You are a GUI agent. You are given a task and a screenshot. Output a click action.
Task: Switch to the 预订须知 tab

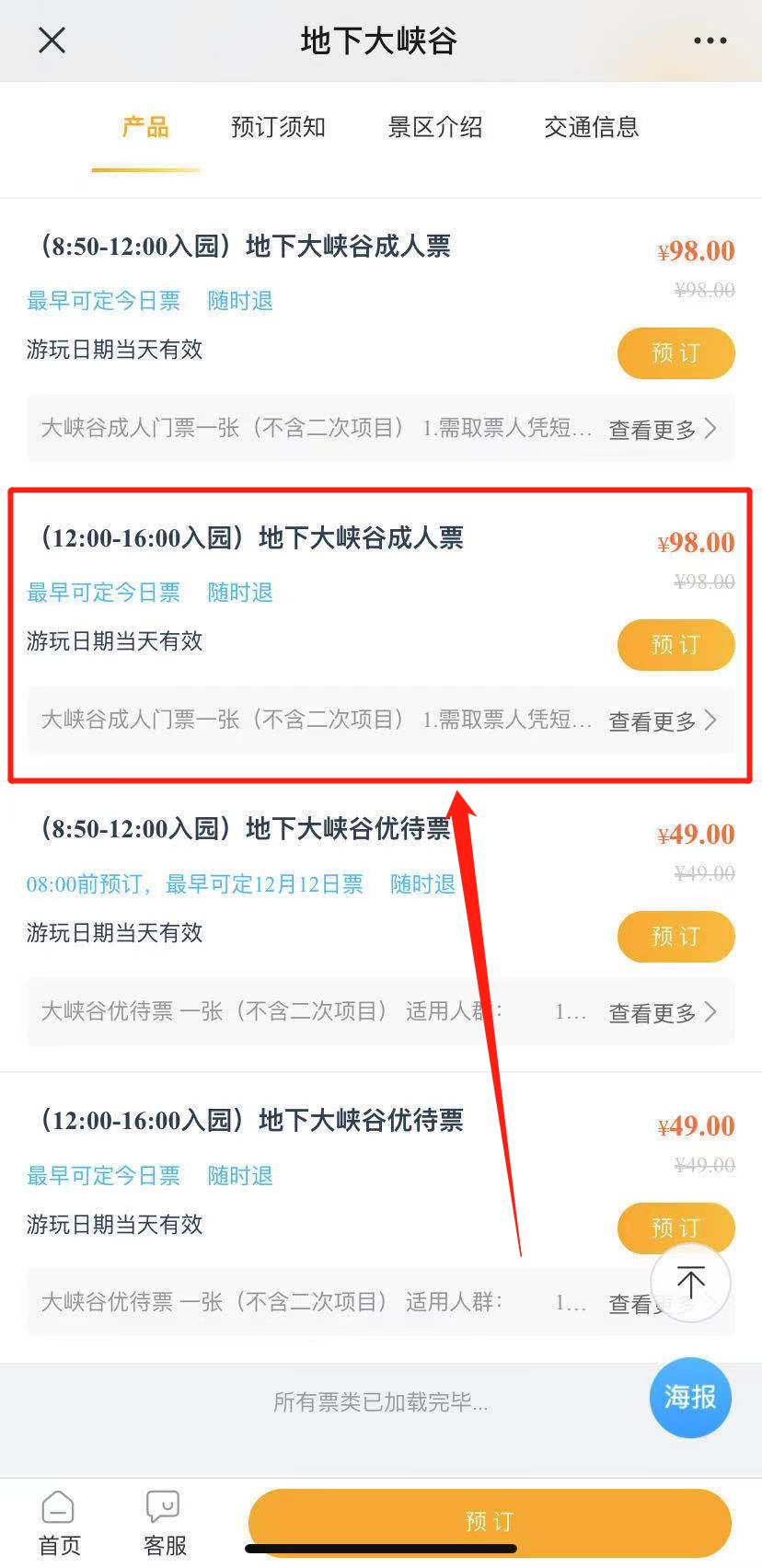pos(278,127)
